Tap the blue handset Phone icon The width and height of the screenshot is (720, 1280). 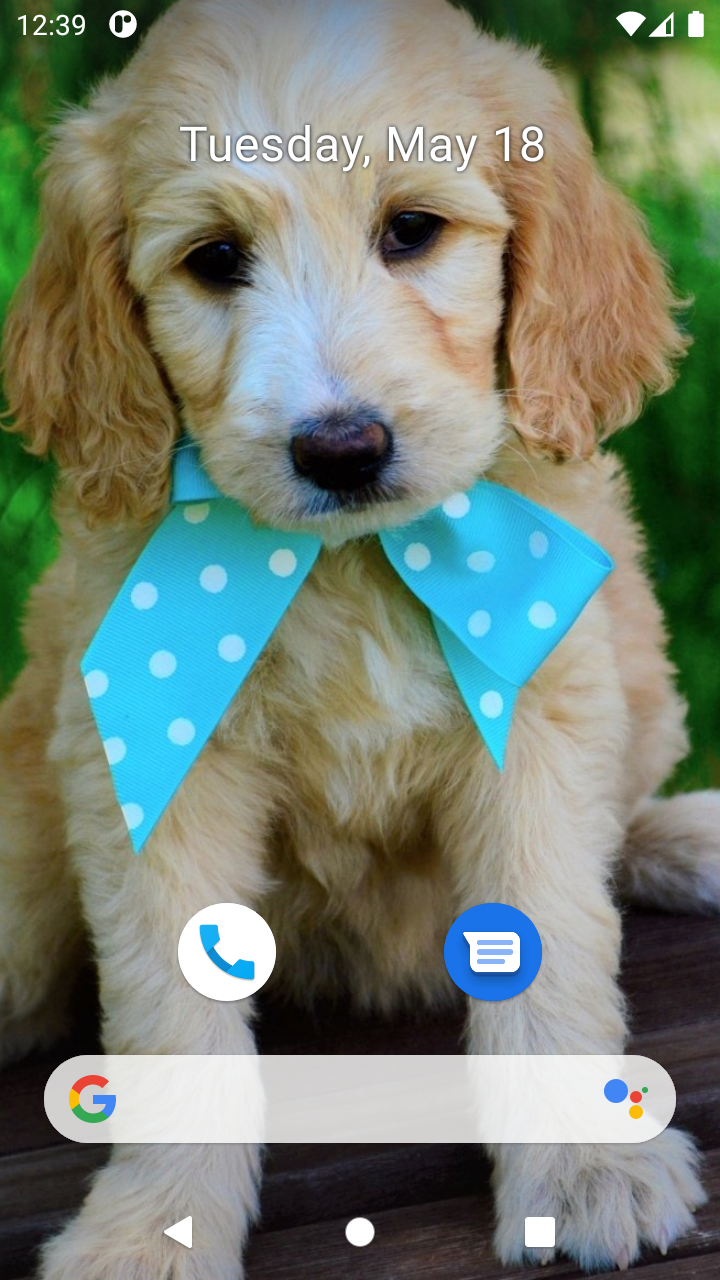[x=227, y=952]
